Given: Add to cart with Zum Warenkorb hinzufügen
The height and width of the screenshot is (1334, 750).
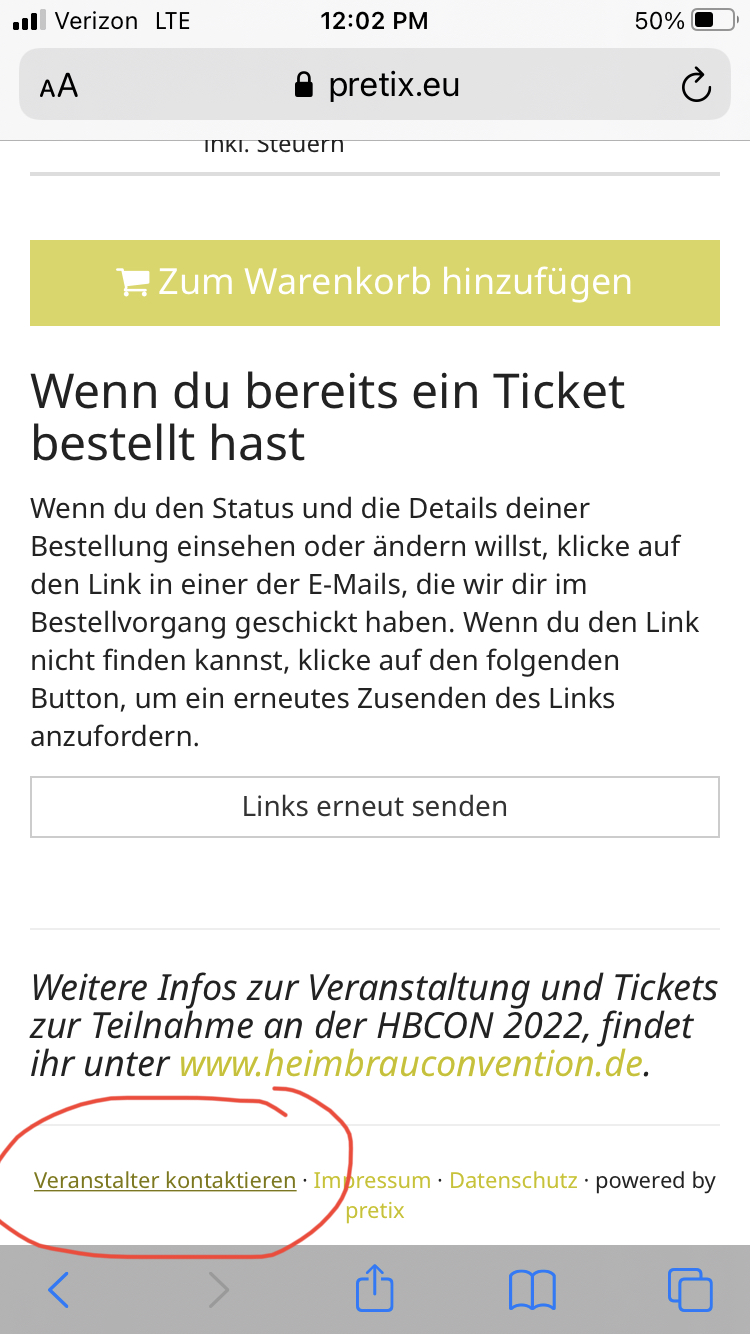Looking at the screenshot, I should pyautogui.click(x=375, y=283).
